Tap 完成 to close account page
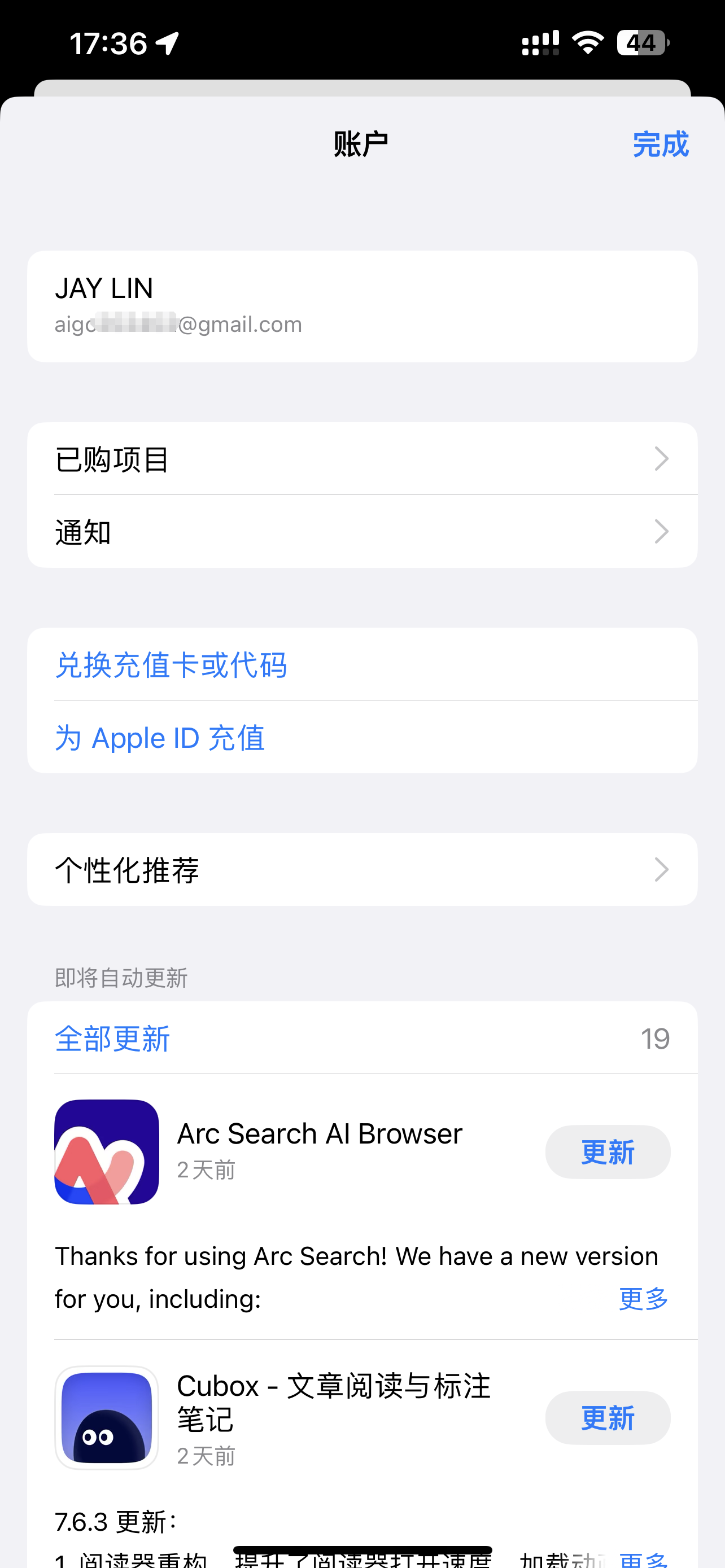 (660, 144)
